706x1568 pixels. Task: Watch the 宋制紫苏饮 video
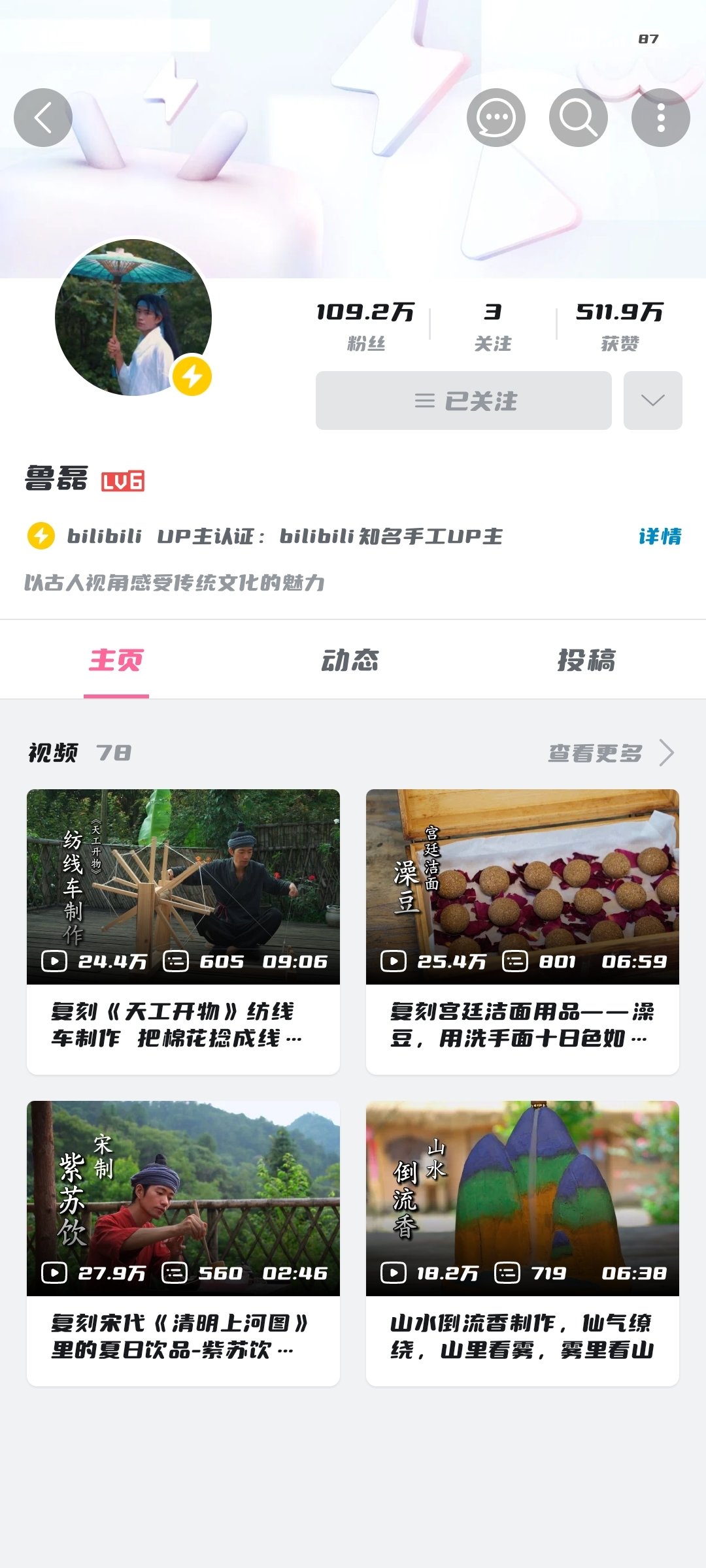183,1198
